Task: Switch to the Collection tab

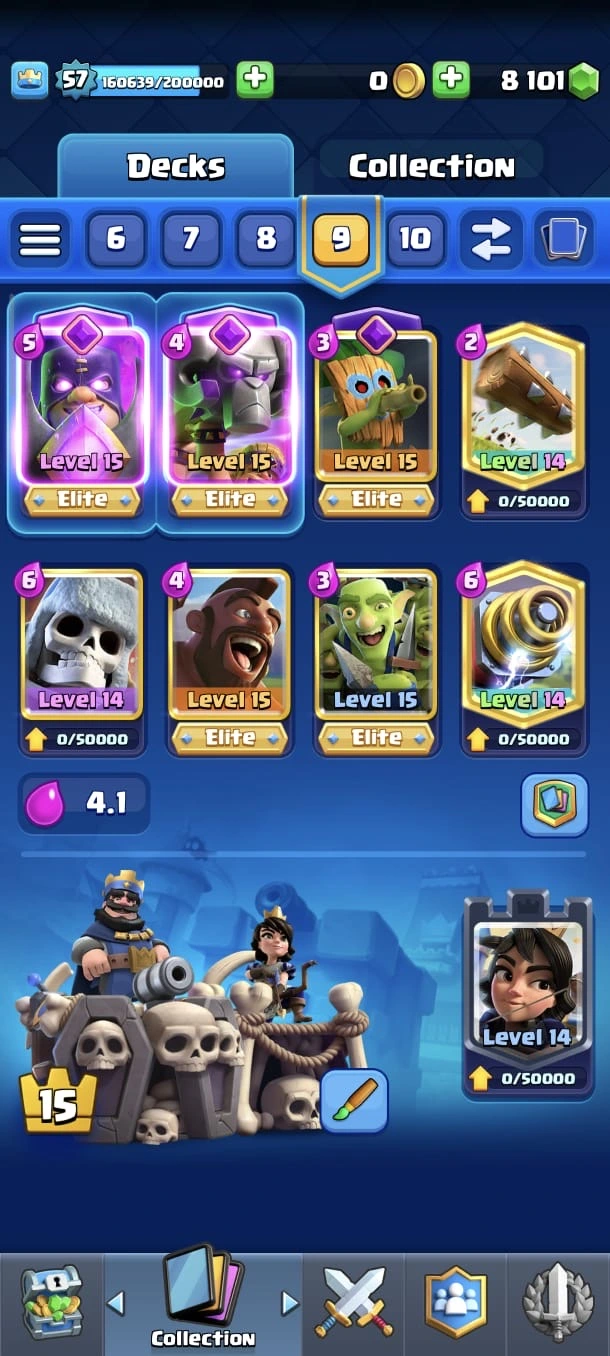Action: click(x=431, y=166)
